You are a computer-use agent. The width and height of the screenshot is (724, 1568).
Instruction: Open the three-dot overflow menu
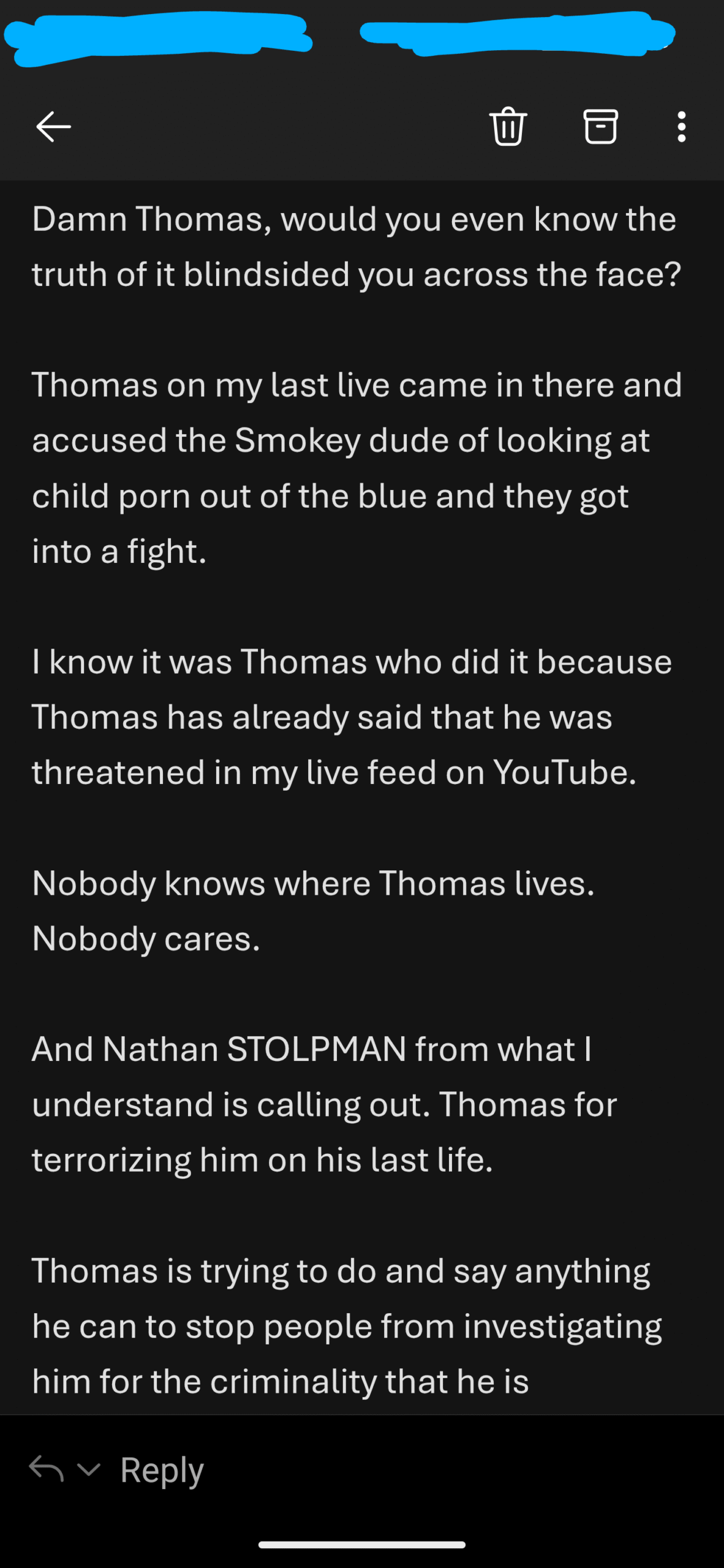point(681,127)
